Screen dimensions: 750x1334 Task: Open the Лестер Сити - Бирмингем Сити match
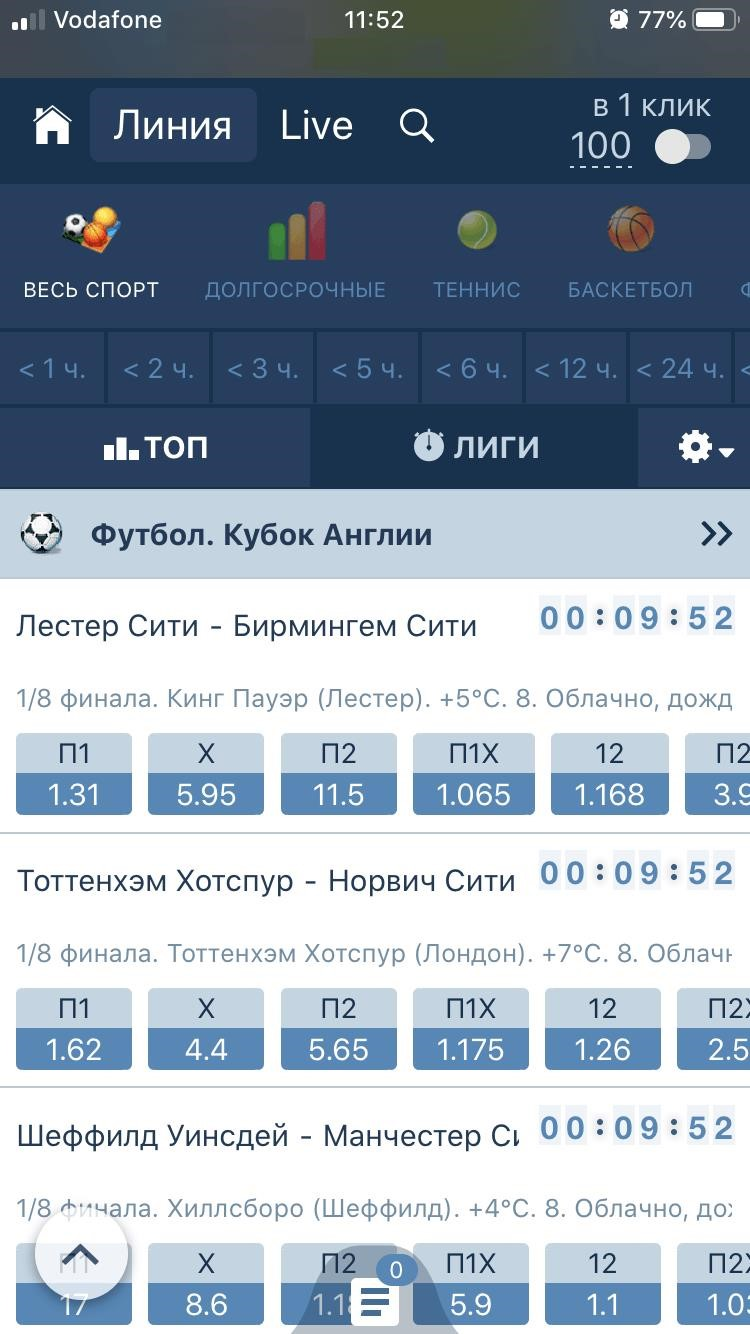click(246, 626)
